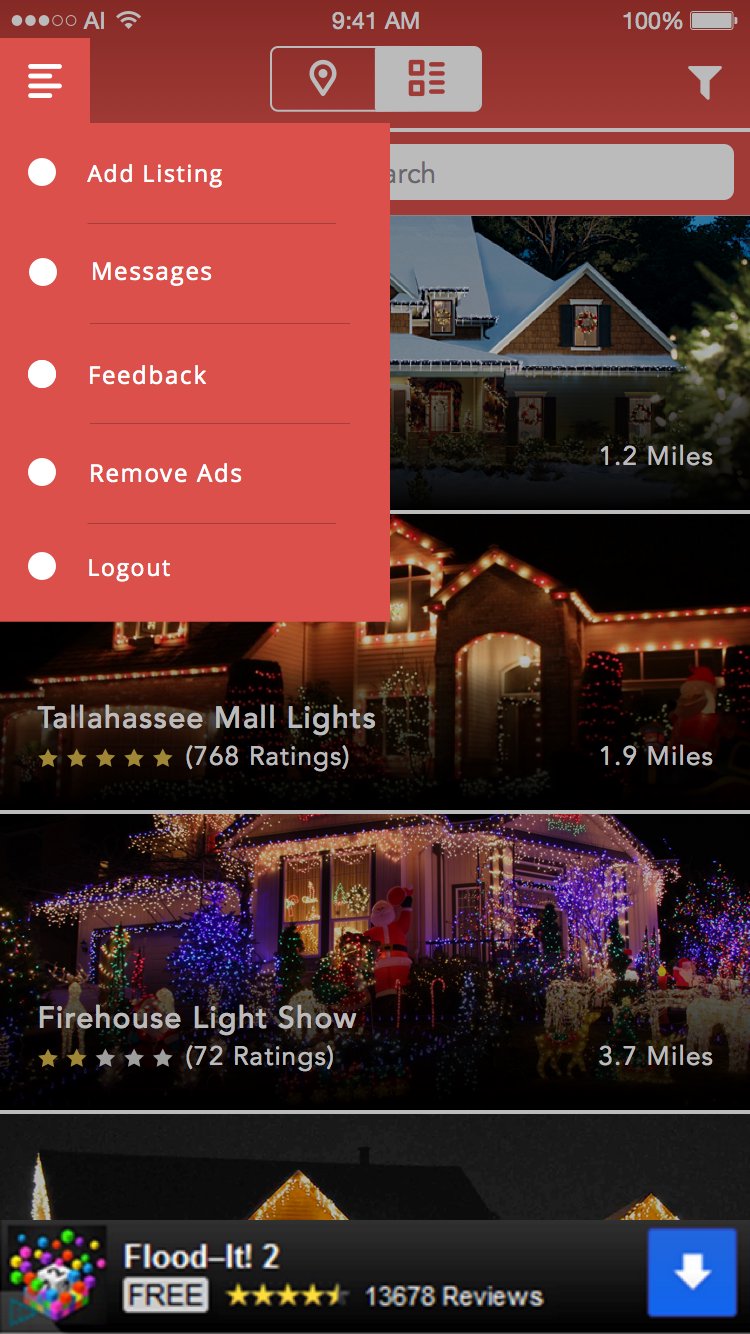750x1334 pixels.
Task: Tap the search field
Action: pos(560,173)
